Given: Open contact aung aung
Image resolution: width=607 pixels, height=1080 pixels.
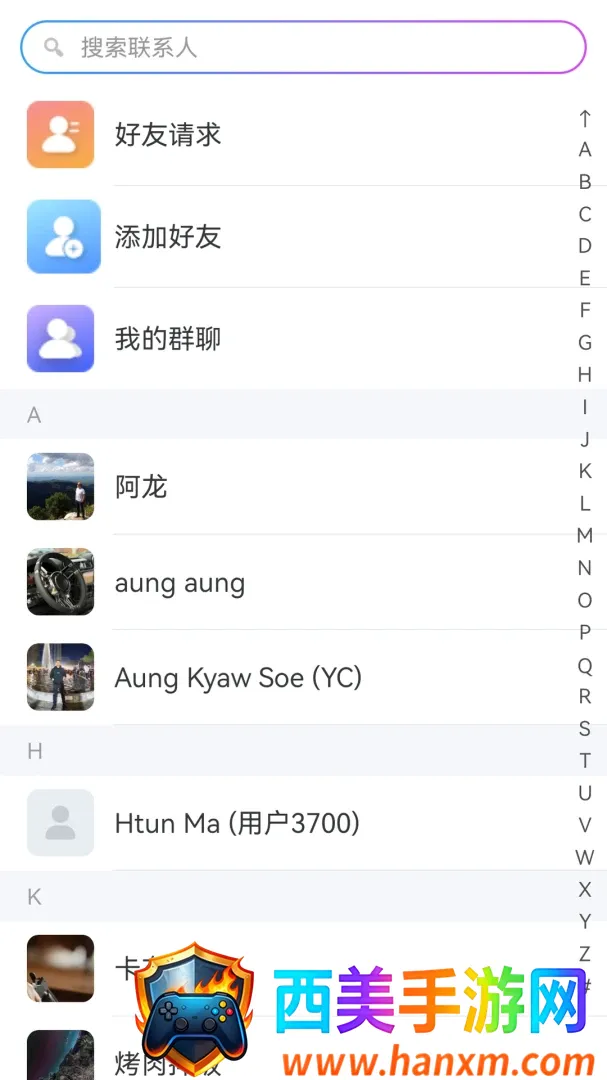Looking at the screenshot, I should (303, 583).
